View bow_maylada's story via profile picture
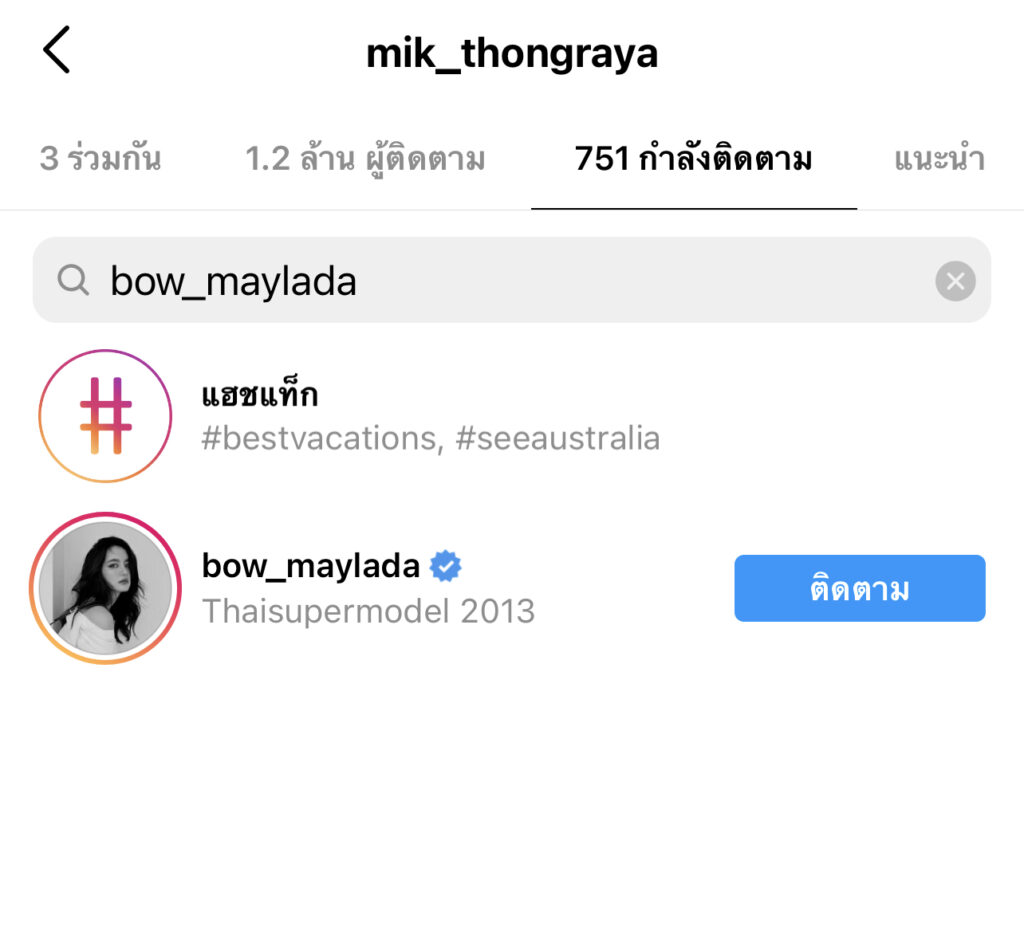This screenshot has height=951, width=1024. pyautogui.click(x=104, y=588)
